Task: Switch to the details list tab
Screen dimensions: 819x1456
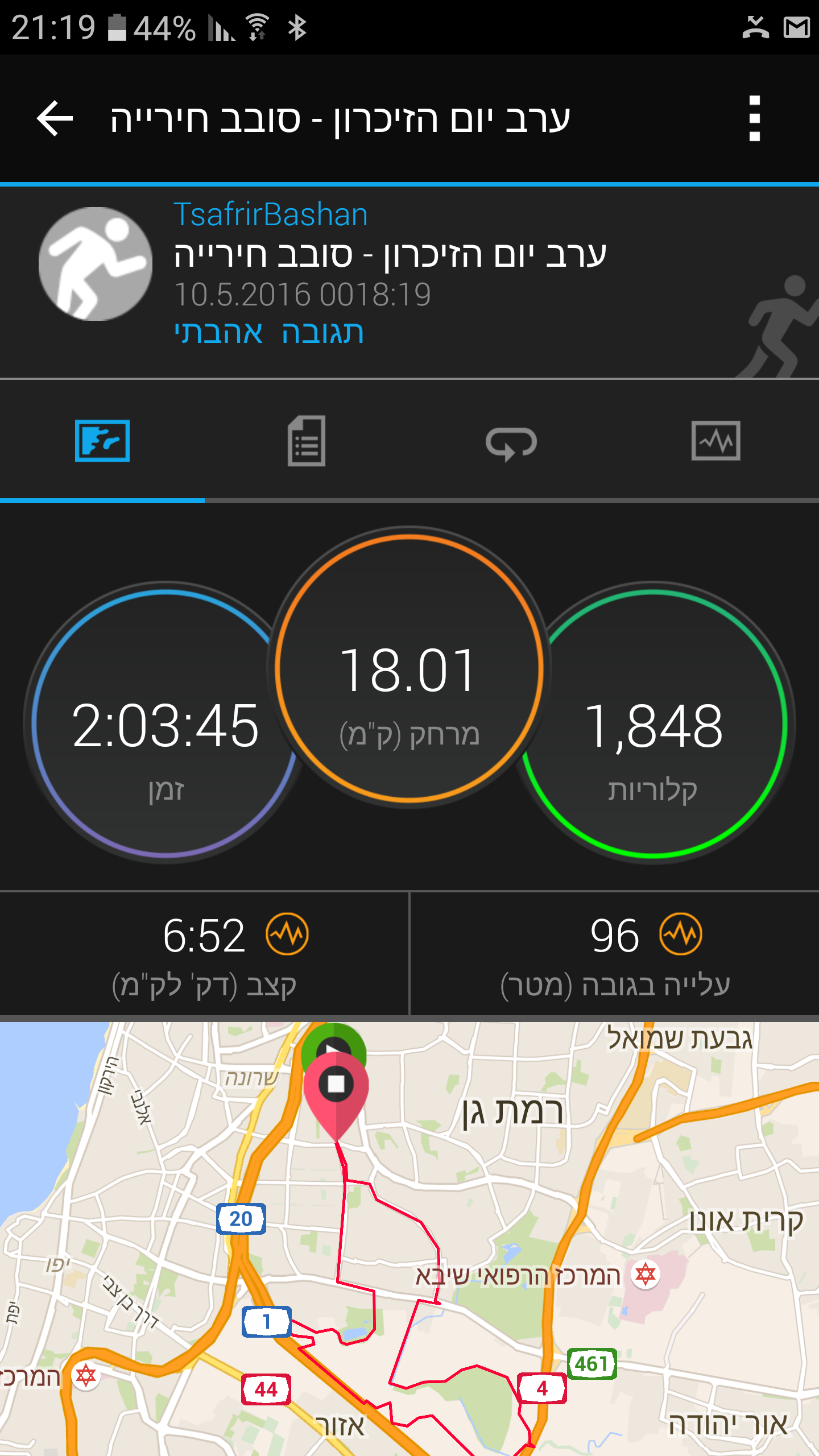Action: 307,441
